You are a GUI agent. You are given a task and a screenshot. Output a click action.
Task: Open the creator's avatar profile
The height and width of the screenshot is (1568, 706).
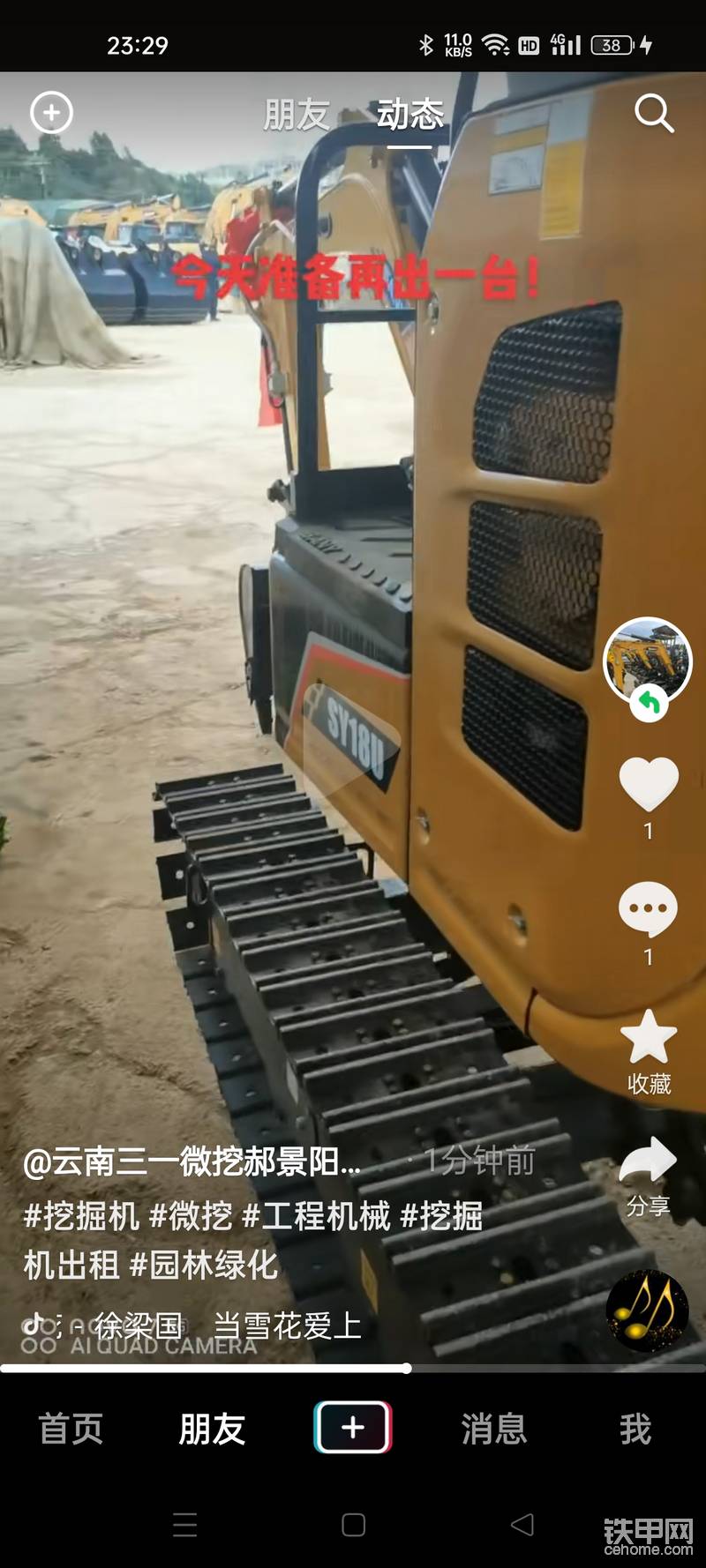point(647,661)
